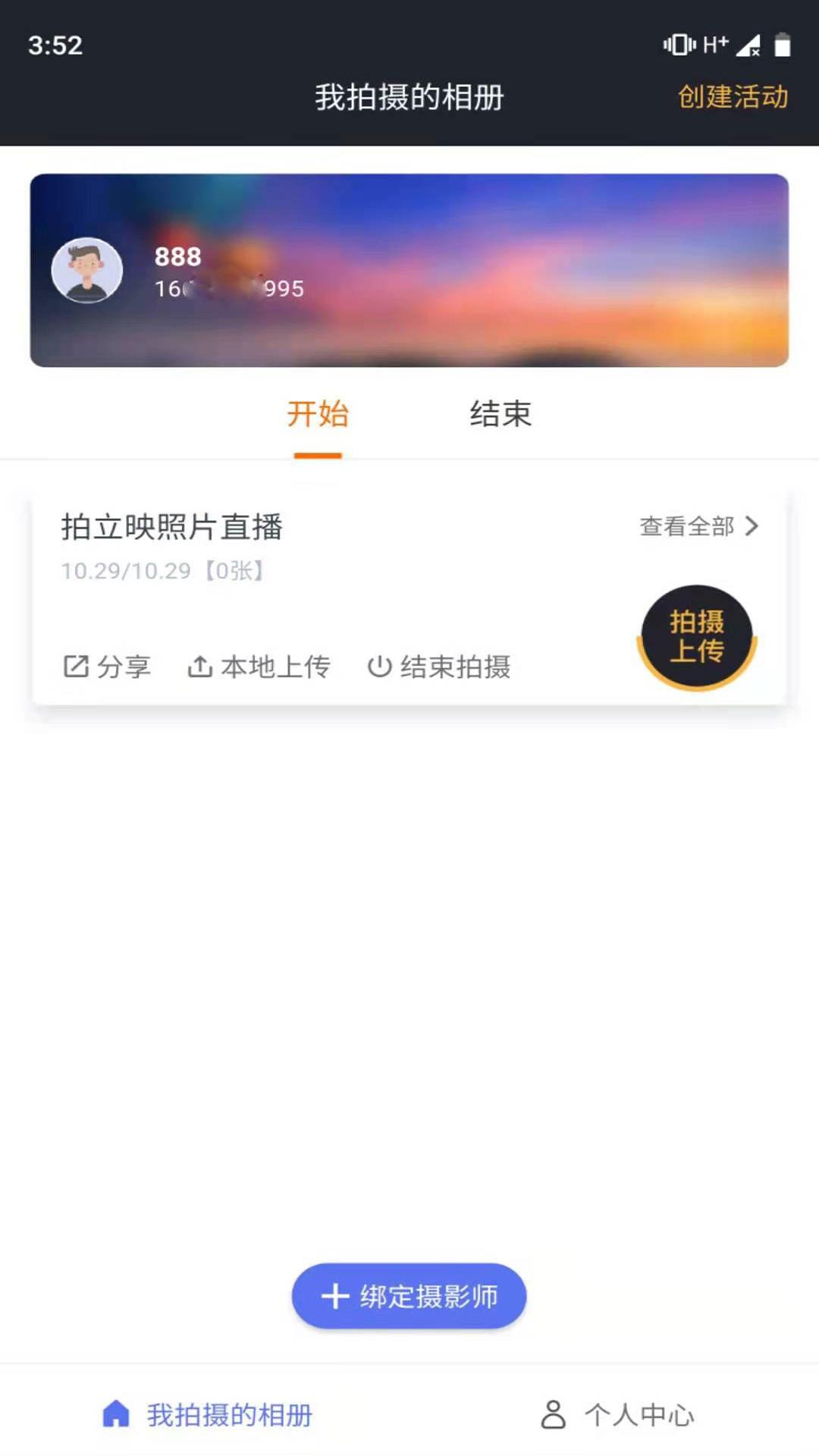Image resolution: width=819 pixels, height=1456 pixels.
Task: Tap the circular 拍摄上传 capture upload icon
Action: tap(696, 636)
